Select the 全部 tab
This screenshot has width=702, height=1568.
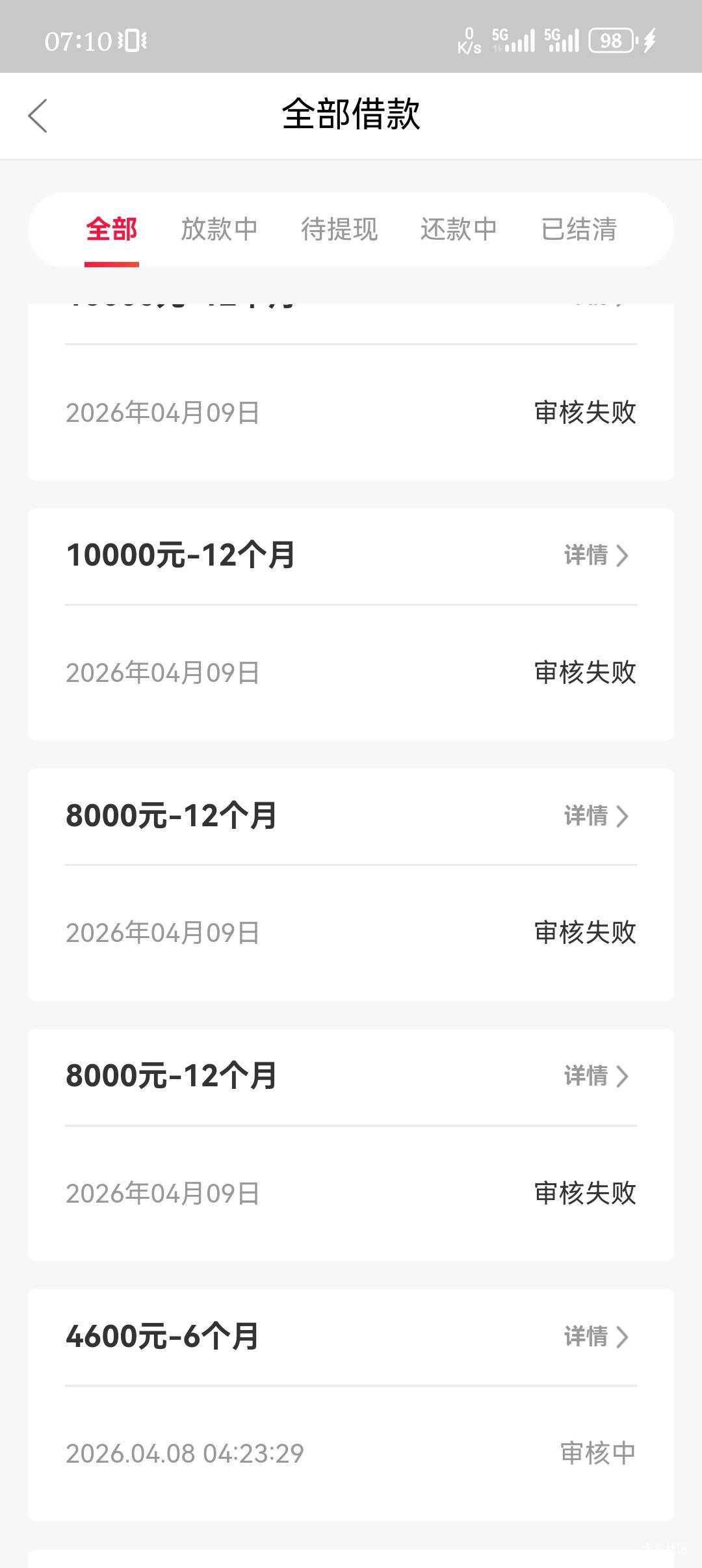point(111,229)
